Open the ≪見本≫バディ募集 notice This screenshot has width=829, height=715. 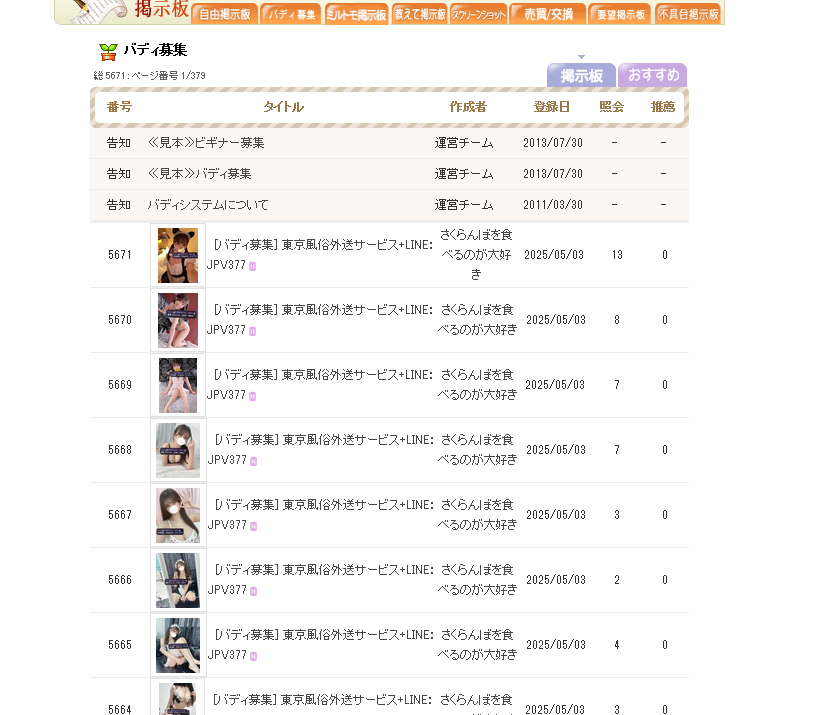[199, 174]
